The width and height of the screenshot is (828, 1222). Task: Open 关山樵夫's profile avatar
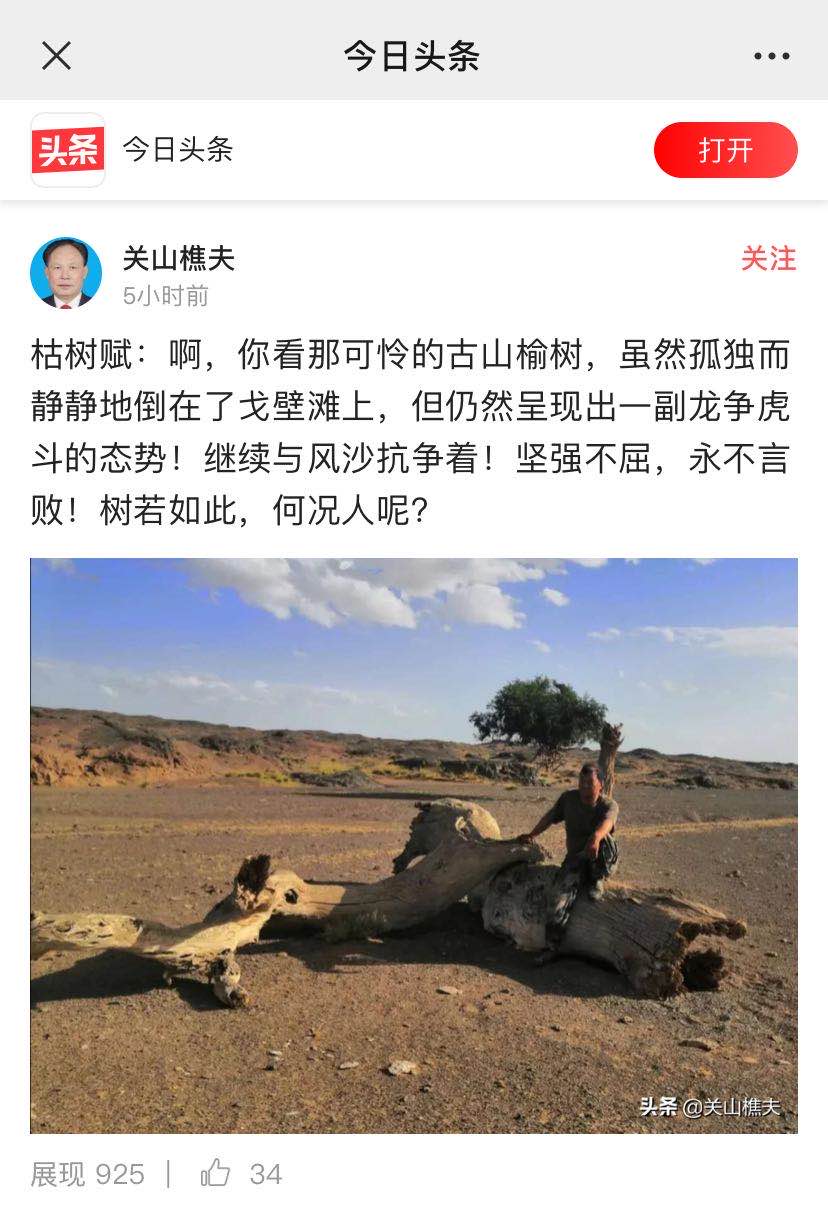point(66,273)
